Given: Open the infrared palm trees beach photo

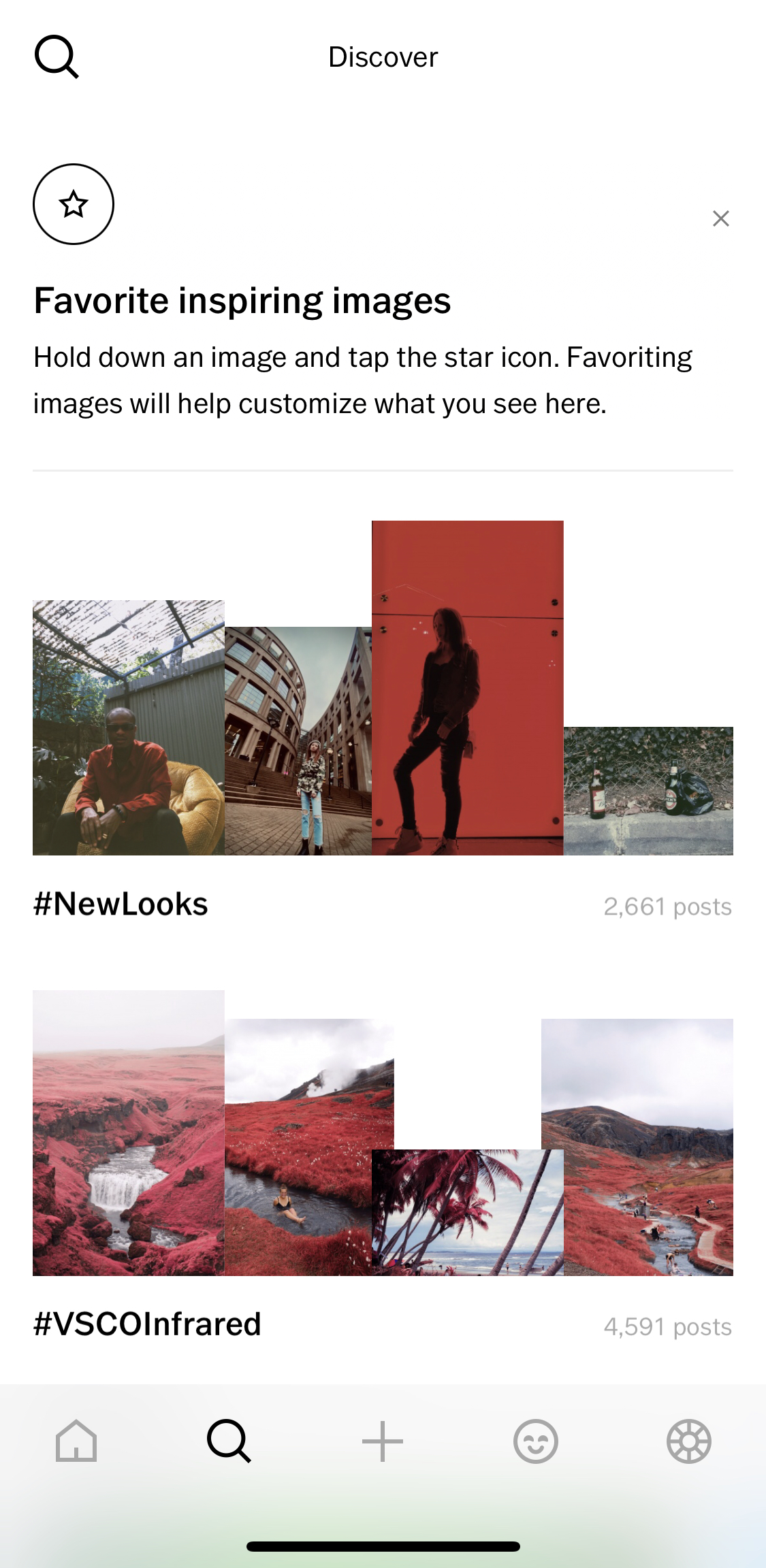Looking at the screenshot, I should pyautogui.click(x=467, y=1211).
